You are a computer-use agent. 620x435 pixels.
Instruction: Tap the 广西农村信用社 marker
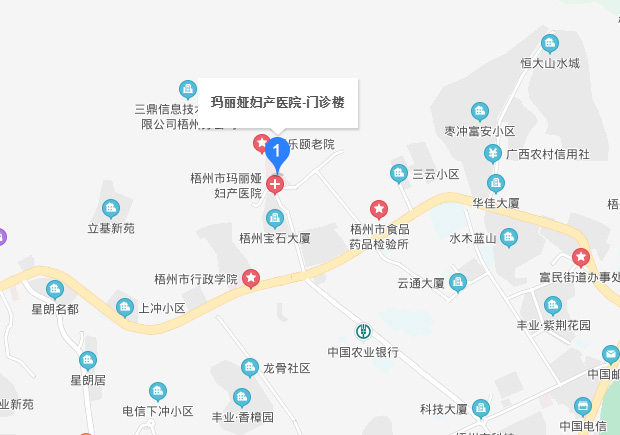click(x=493, y=153)
